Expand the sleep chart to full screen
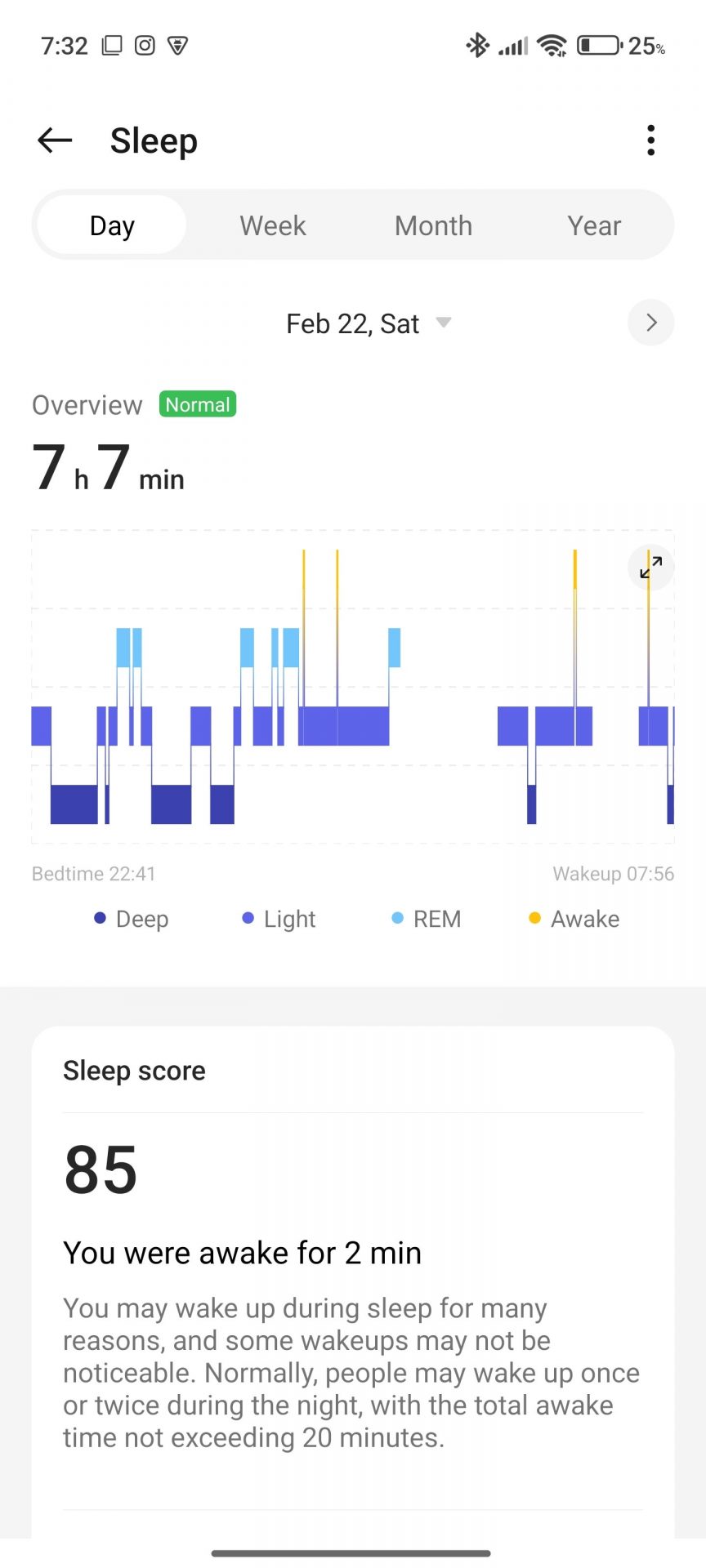This screenshot has width=706, height=1568. click(650, 567)
